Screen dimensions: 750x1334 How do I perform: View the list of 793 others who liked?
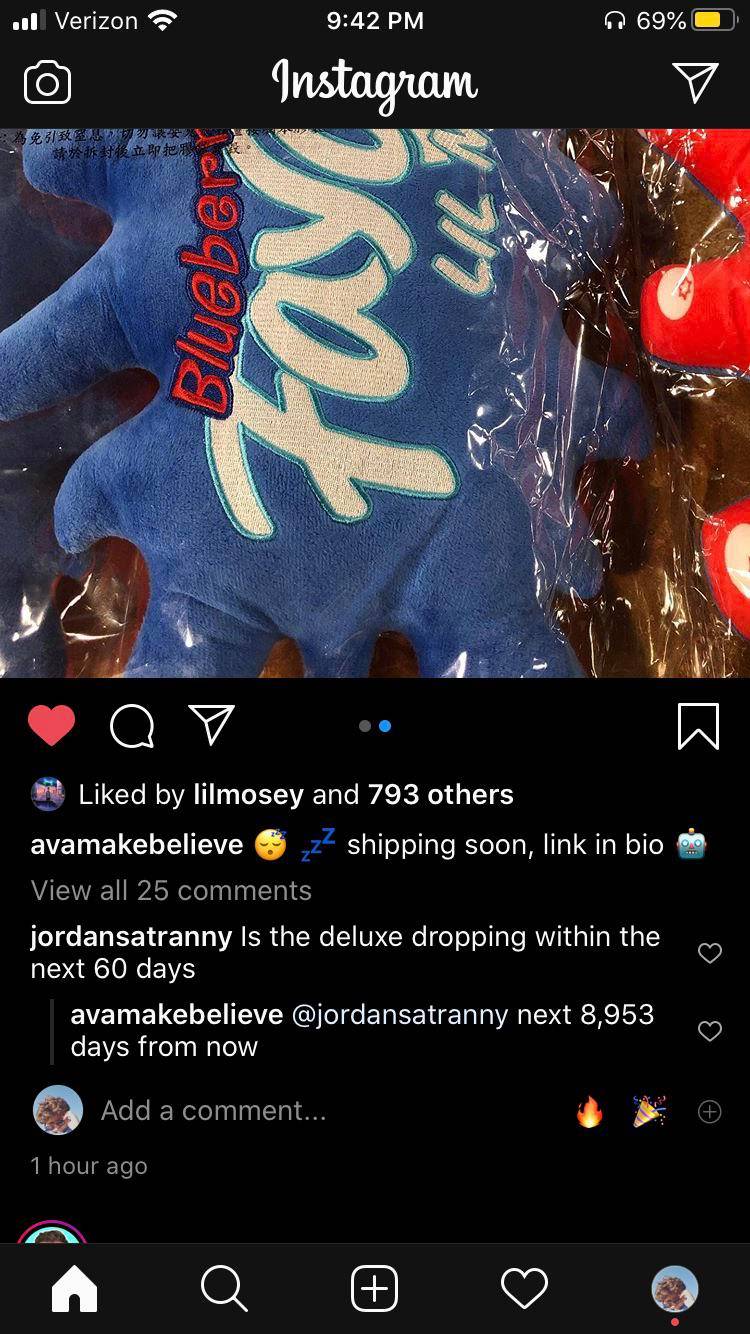(x=440, y=795)
